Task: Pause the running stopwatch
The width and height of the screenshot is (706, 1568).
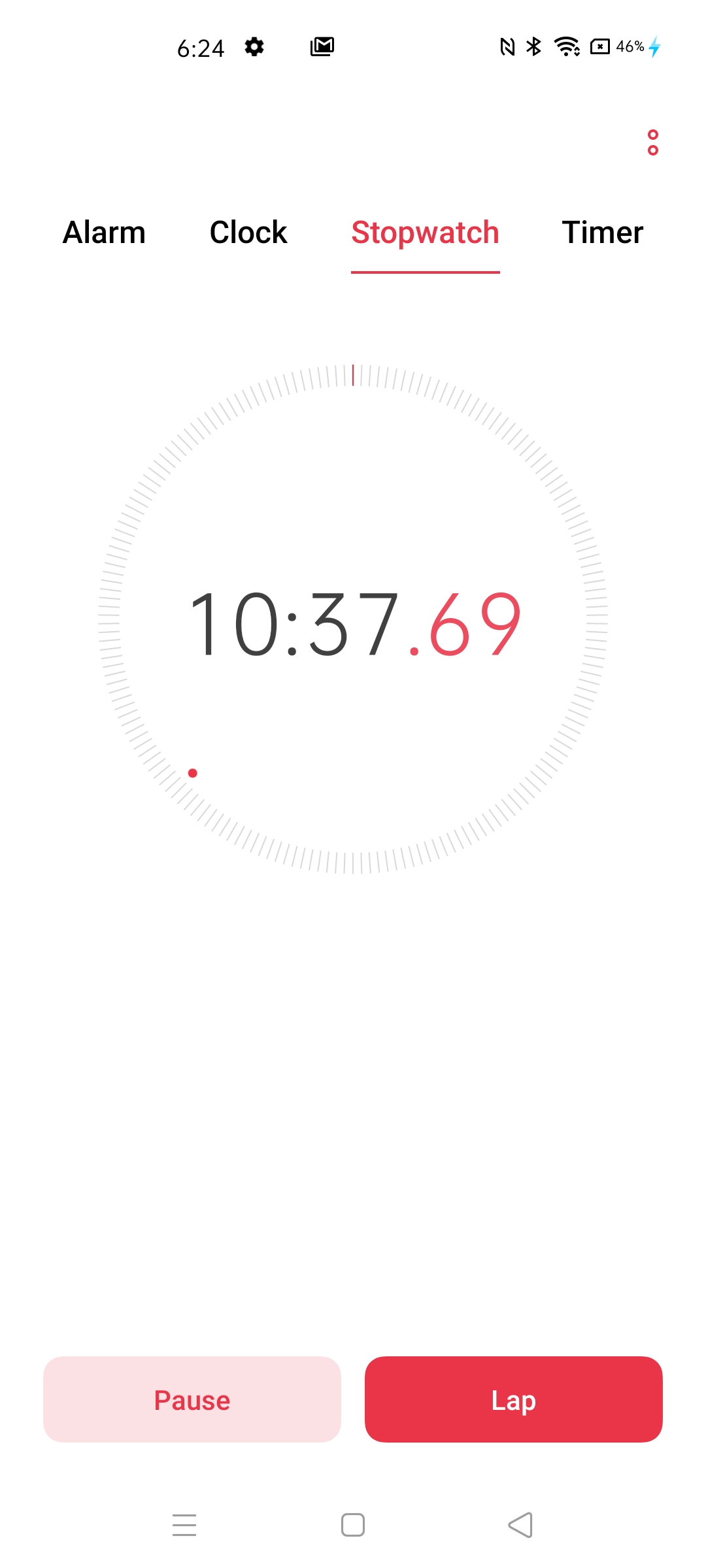Action: pyautogui.click(x=192, y=1399)
